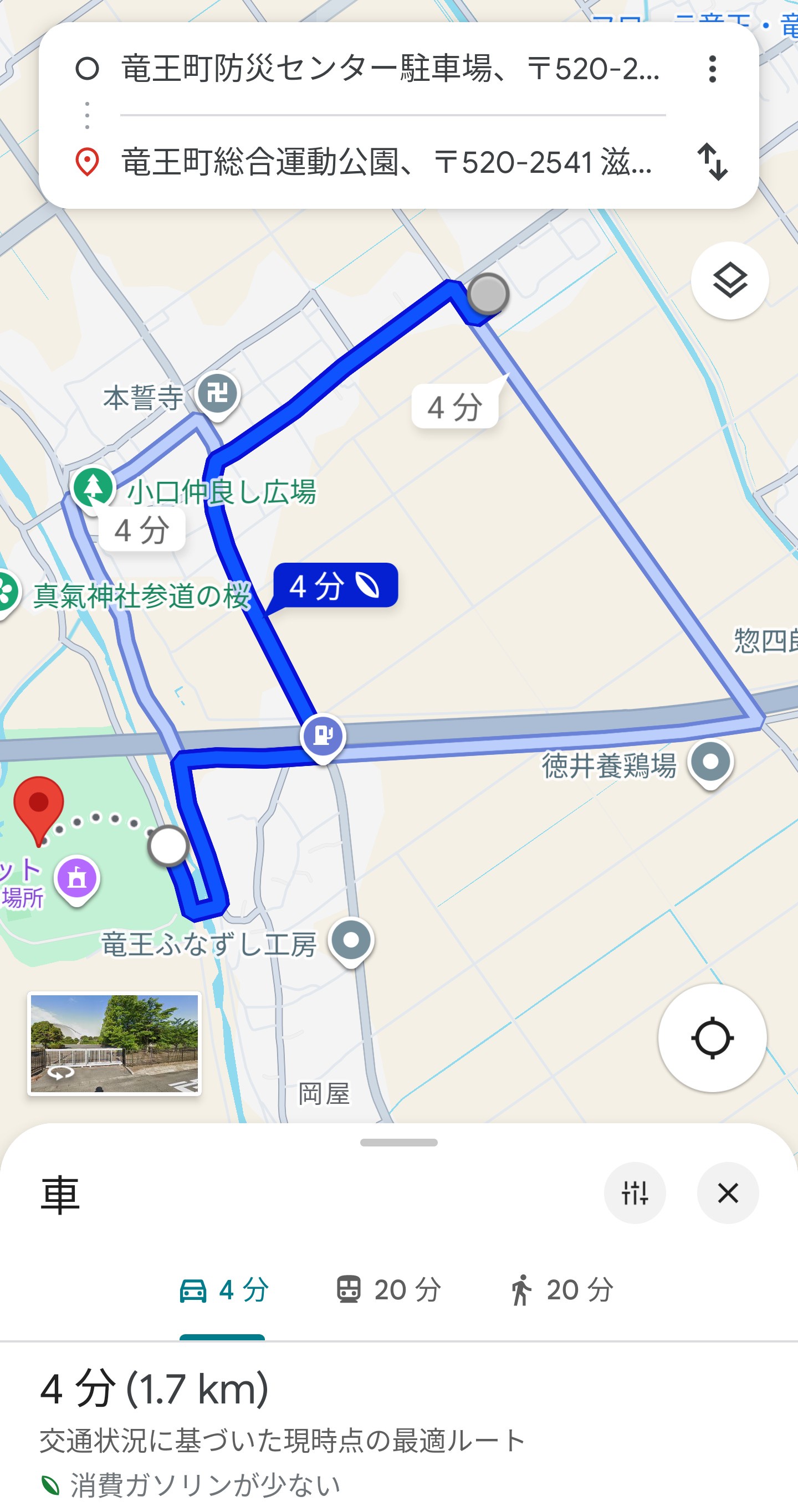This screenshot has width=798, height=1512.
Task: Close the directions panel
Action: tap(728, 1192)
